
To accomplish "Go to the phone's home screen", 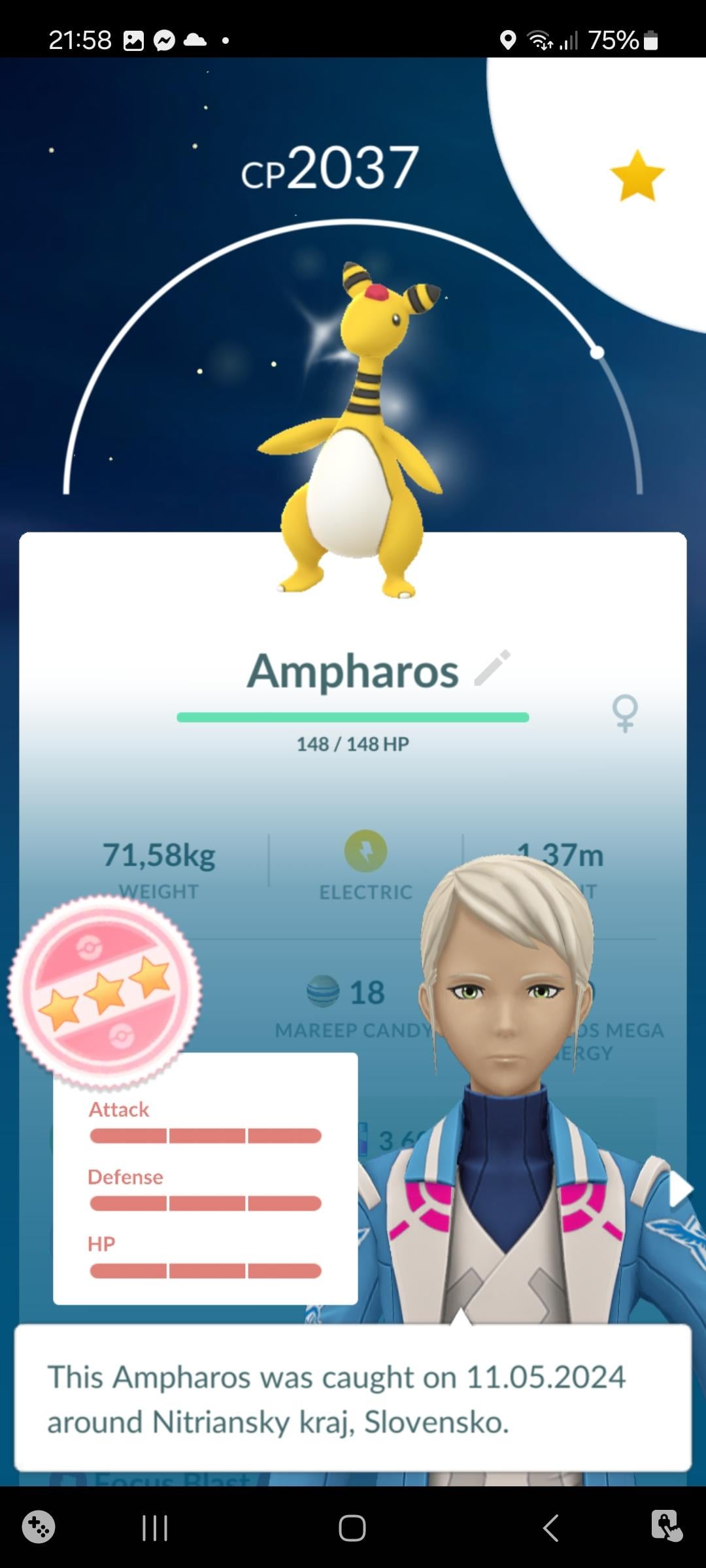I will [x=352, y=1527].
